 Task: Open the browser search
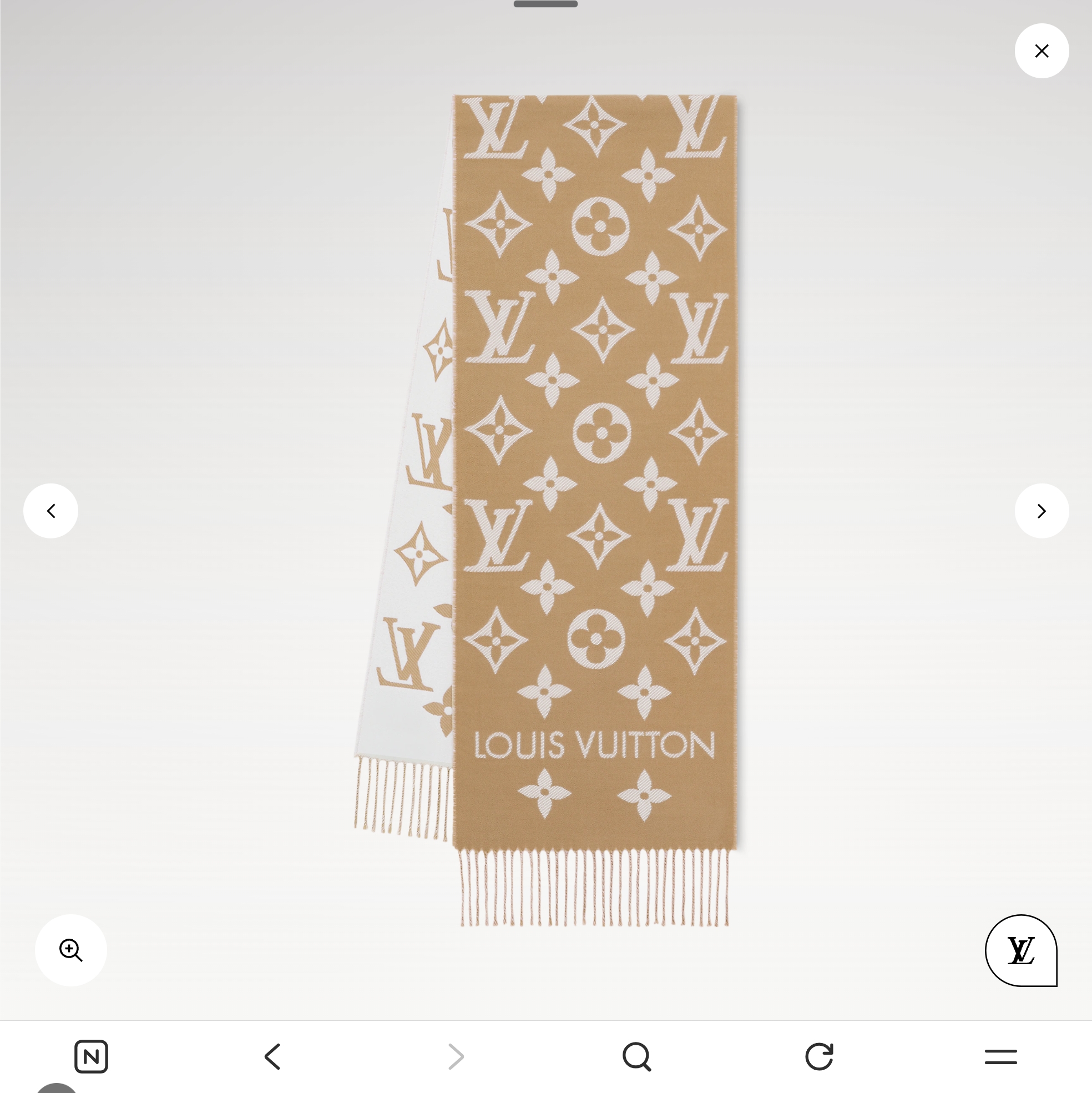pos(637,1056)
